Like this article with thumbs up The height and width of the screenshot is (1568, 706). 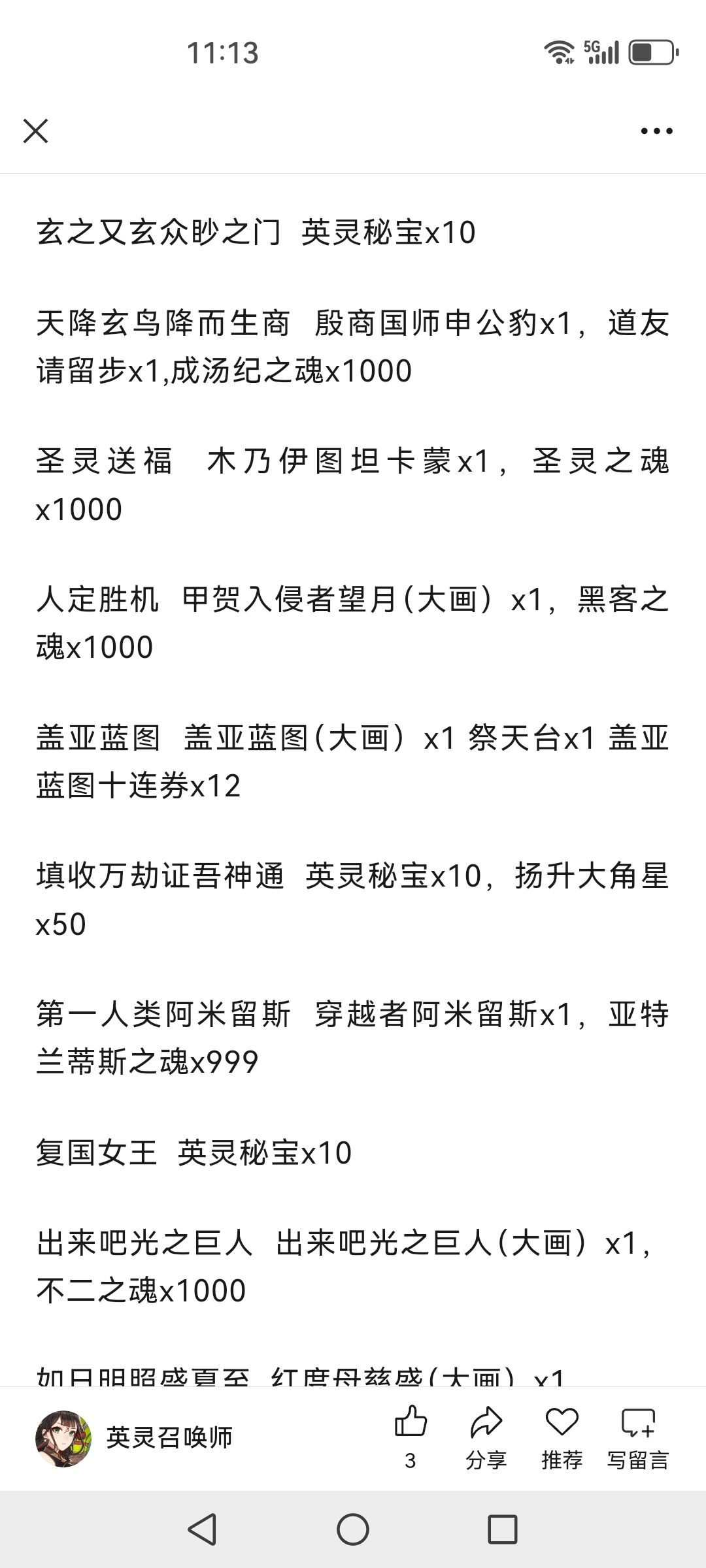(411, 1437)
